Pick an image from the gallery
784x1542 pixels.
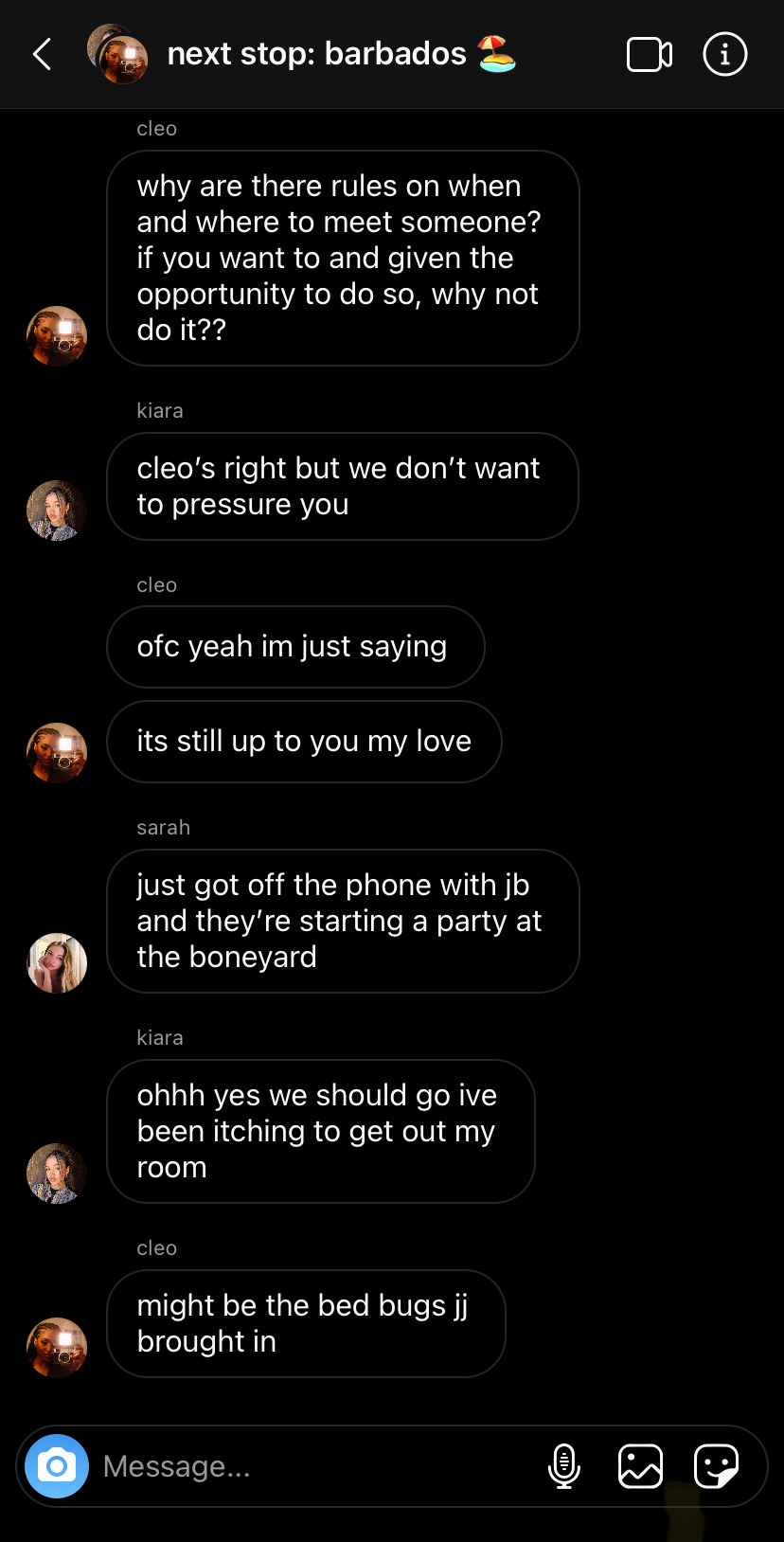tap(640, 1466)
